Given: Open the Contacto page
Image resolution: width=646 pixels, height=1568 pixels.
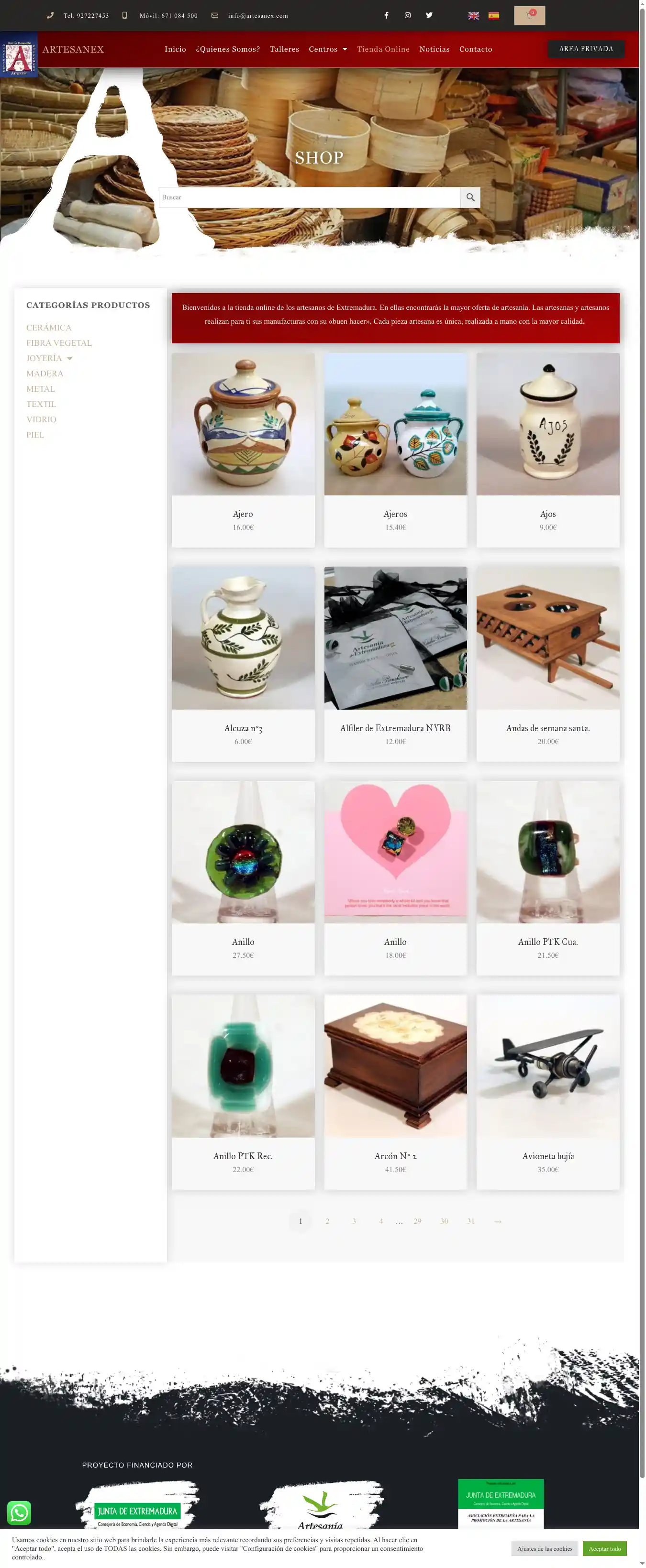Looking at the screenshot, I should [475, 49].
